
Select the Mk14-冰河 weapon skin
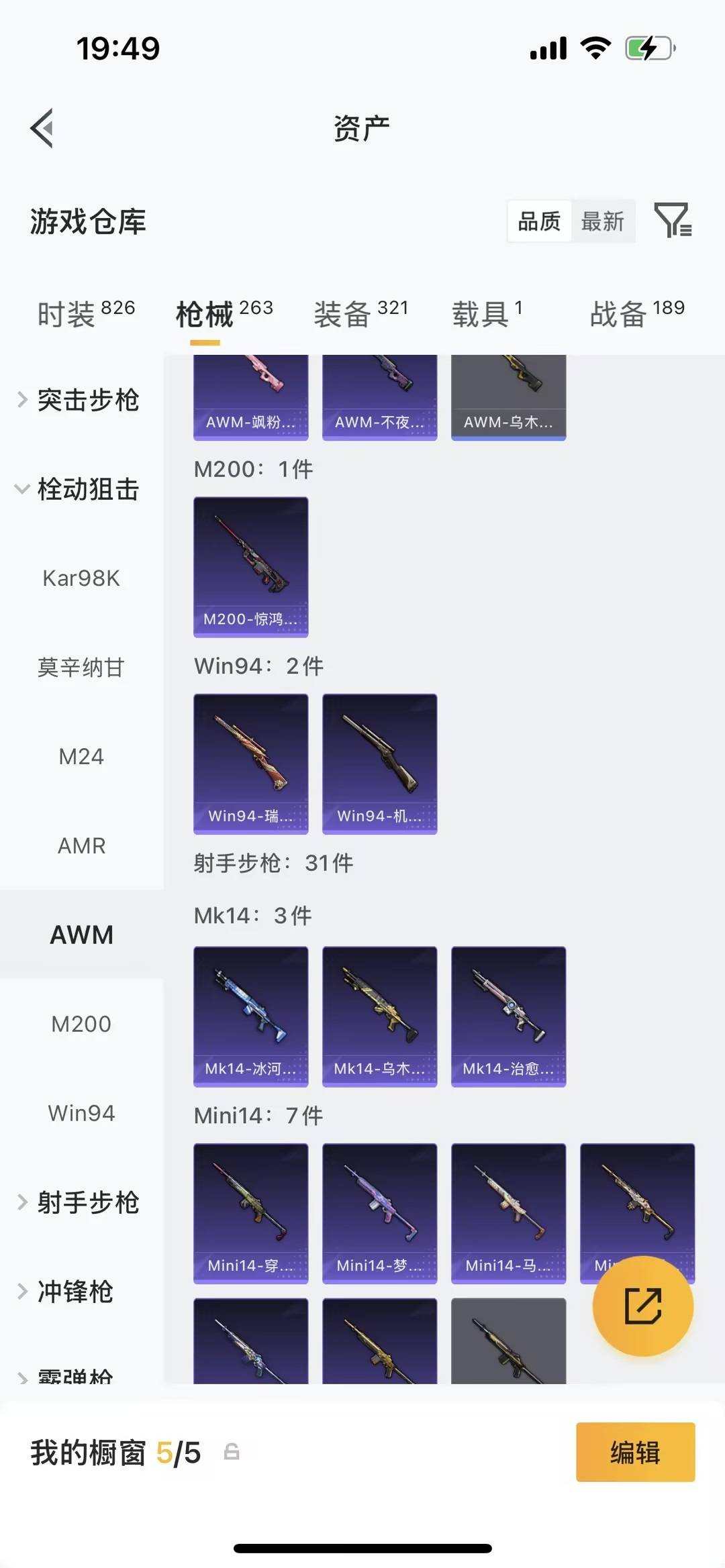coord(250,1016)
